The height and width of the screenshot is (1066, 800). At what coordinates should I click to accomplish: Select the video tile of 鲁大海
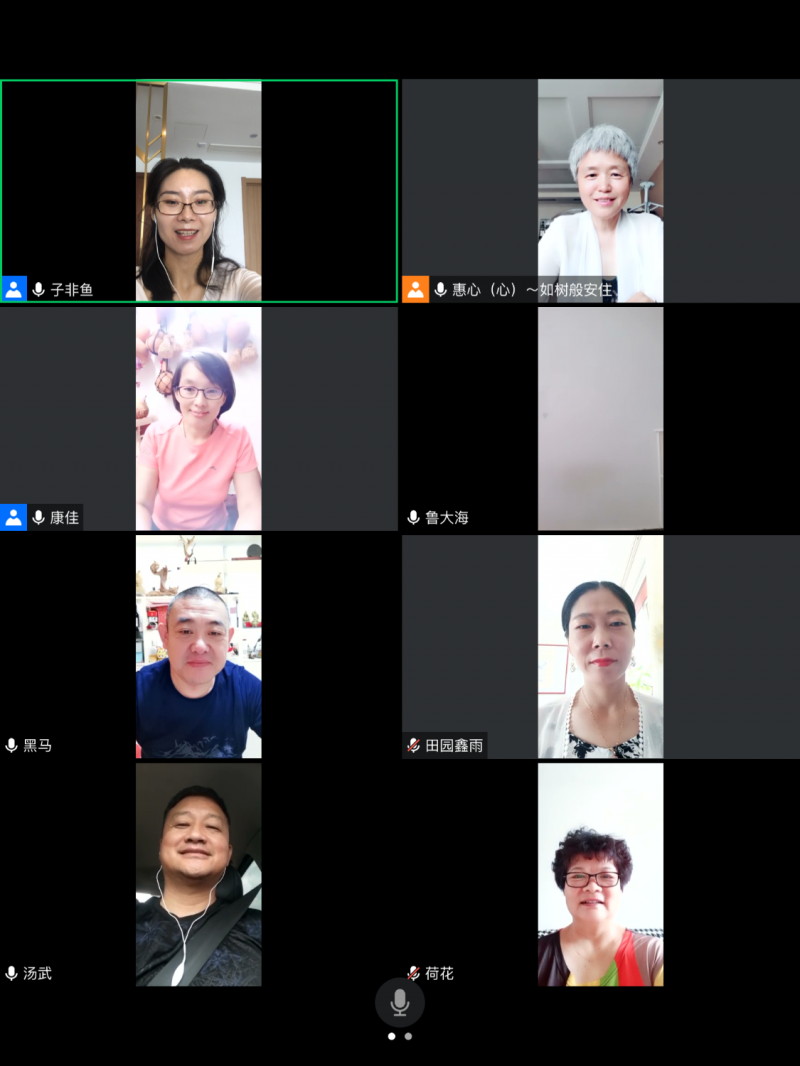[x=600, y=418]
